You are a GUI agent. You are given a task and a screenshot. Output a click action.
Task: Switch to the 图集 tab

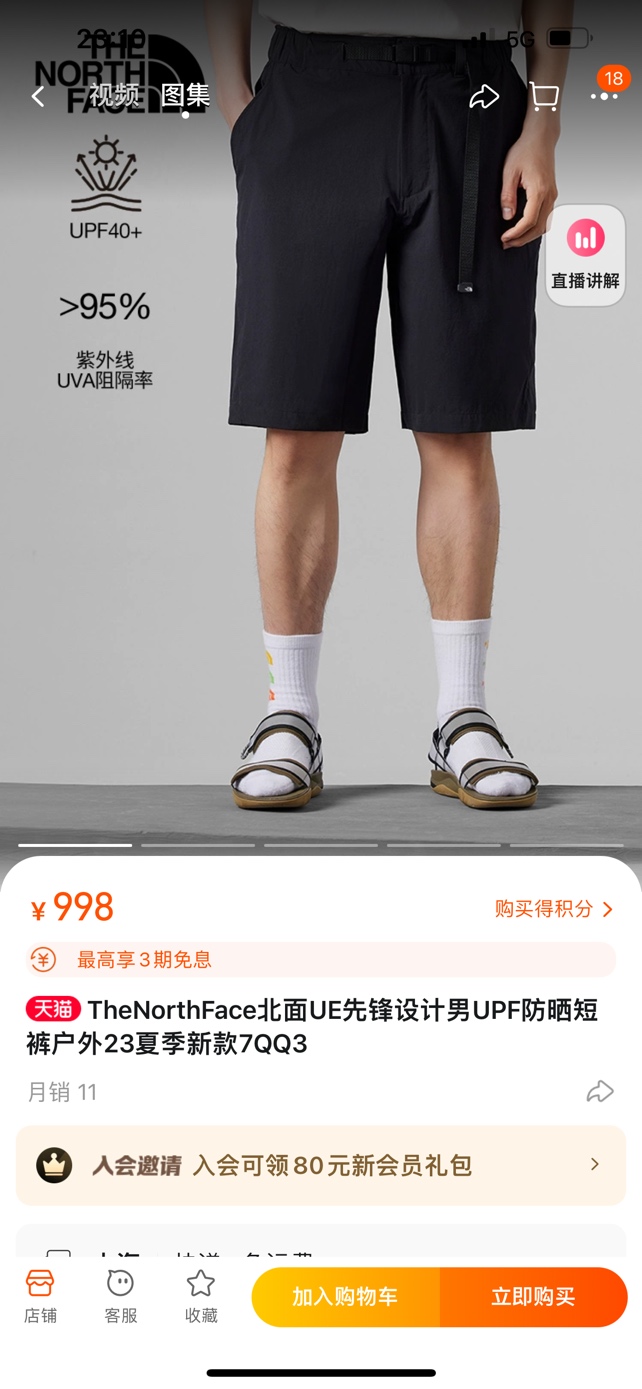pos(186,96)
